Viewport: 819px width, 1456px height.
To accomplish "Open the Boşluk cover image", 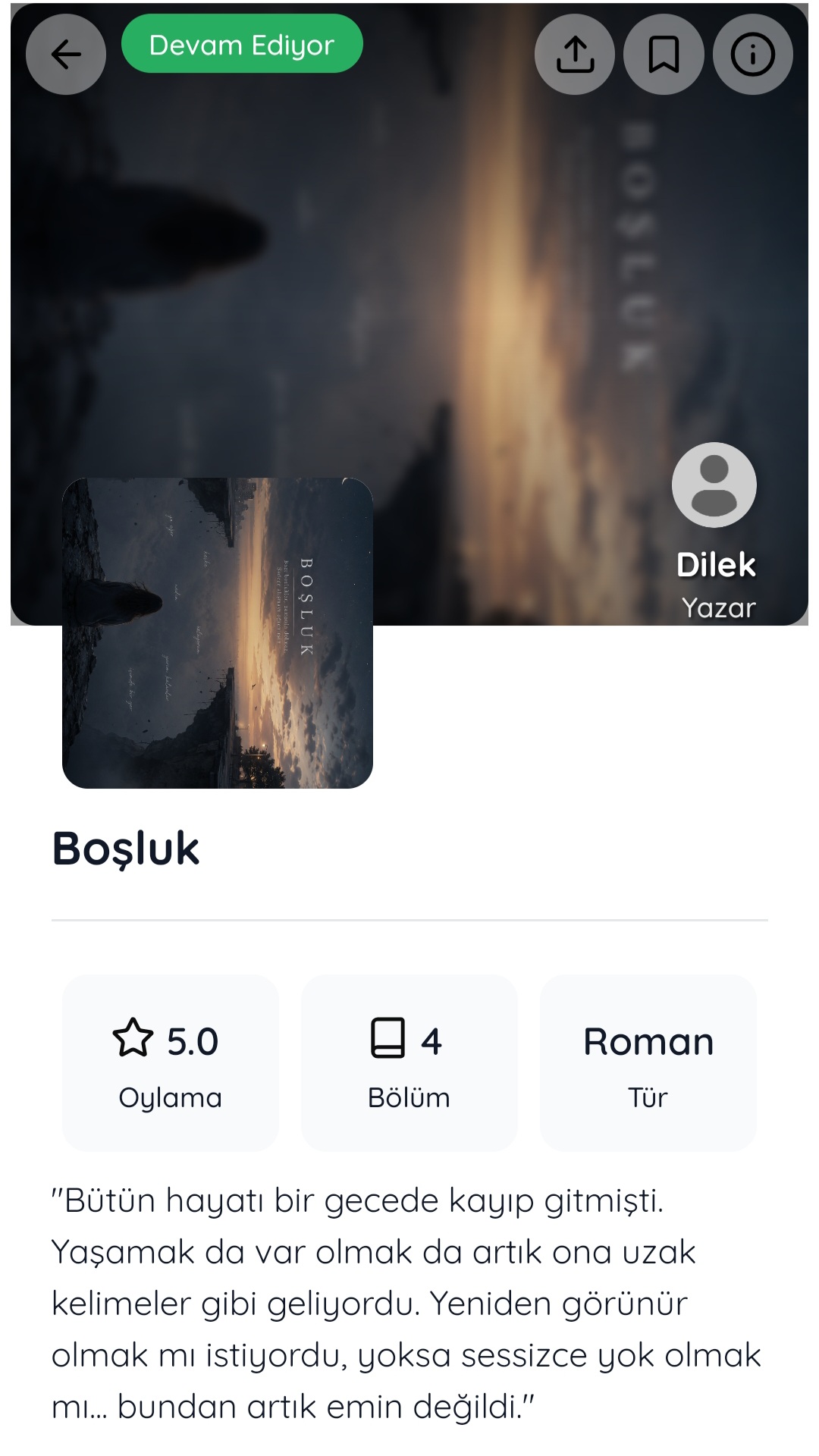I will point(218,633).
